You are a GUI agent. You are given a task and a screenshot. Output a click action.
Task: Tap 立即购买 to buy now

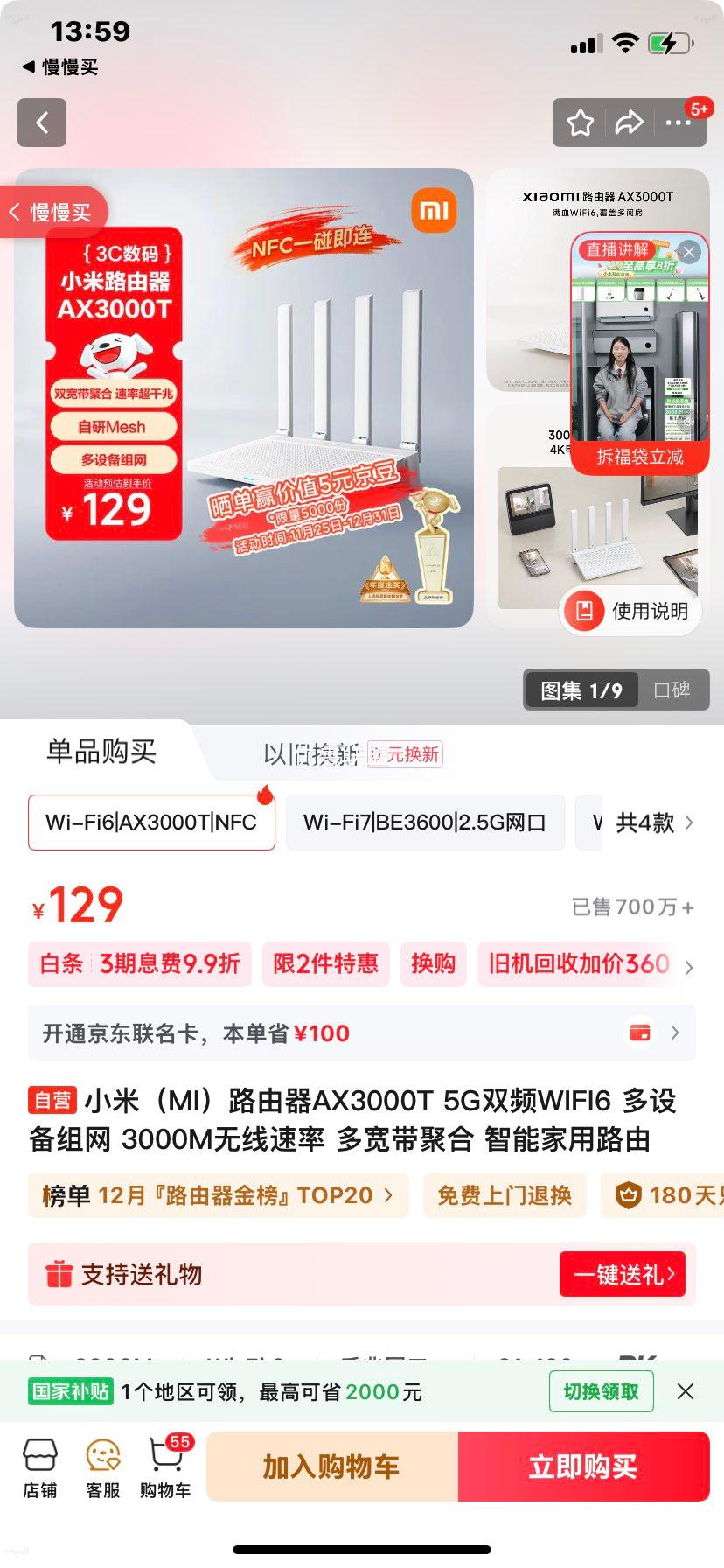point(583,1466)
